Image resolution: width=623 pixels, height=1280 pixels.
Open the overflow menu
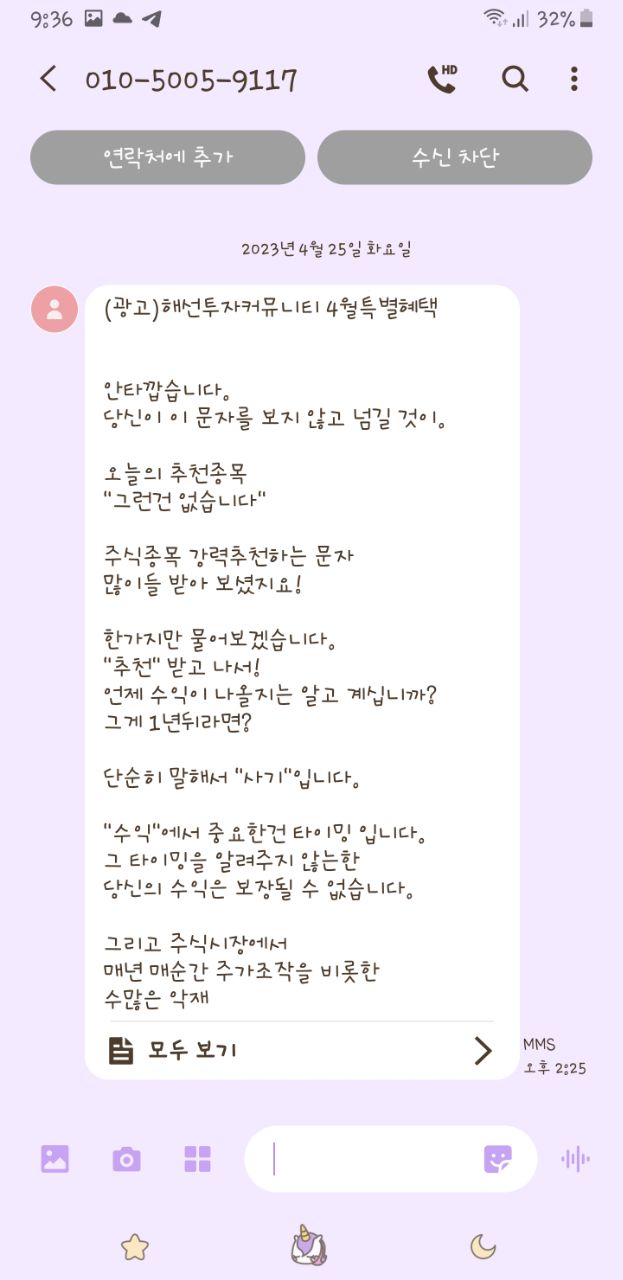(x=574, y=79)
